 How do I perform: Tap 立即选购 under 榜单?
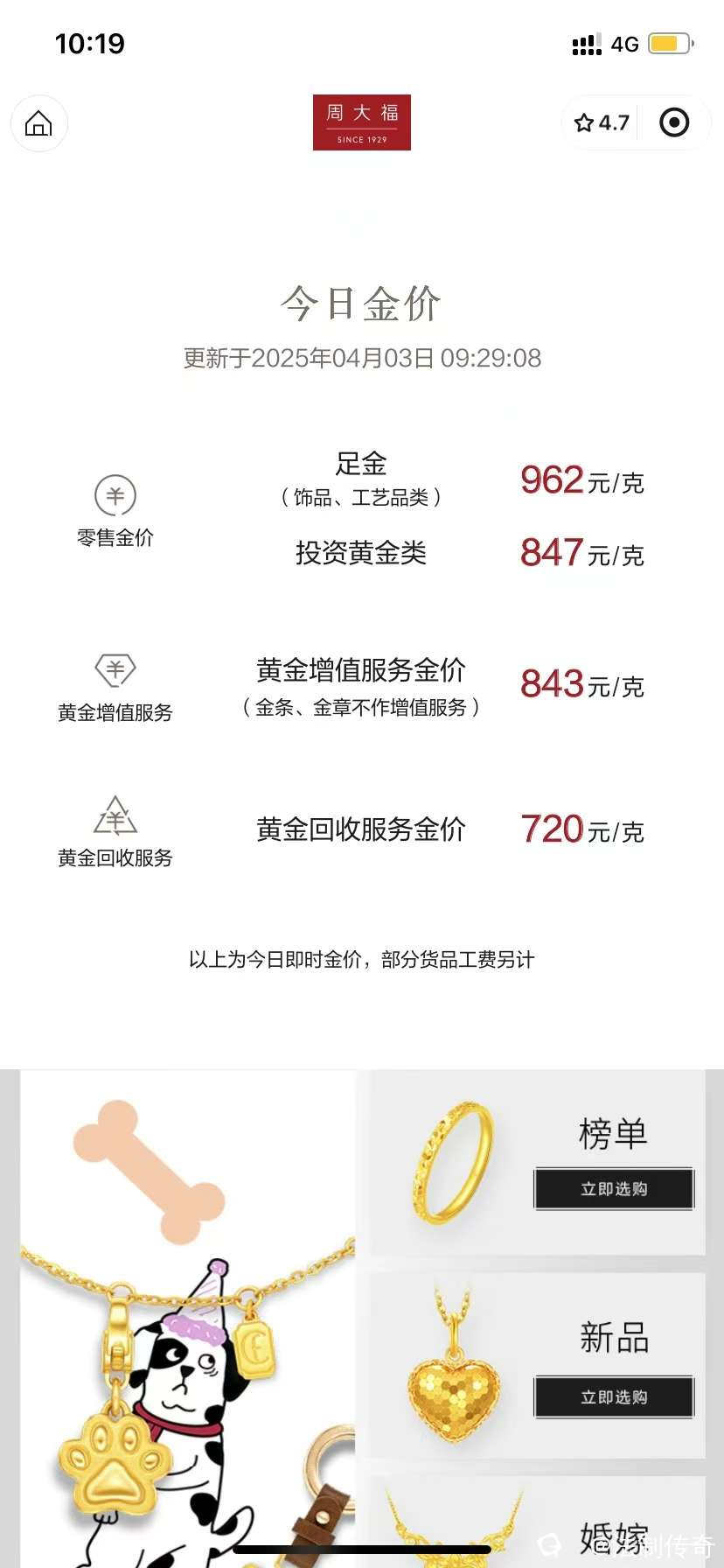pyautogui.click(x=614, y=1188)
